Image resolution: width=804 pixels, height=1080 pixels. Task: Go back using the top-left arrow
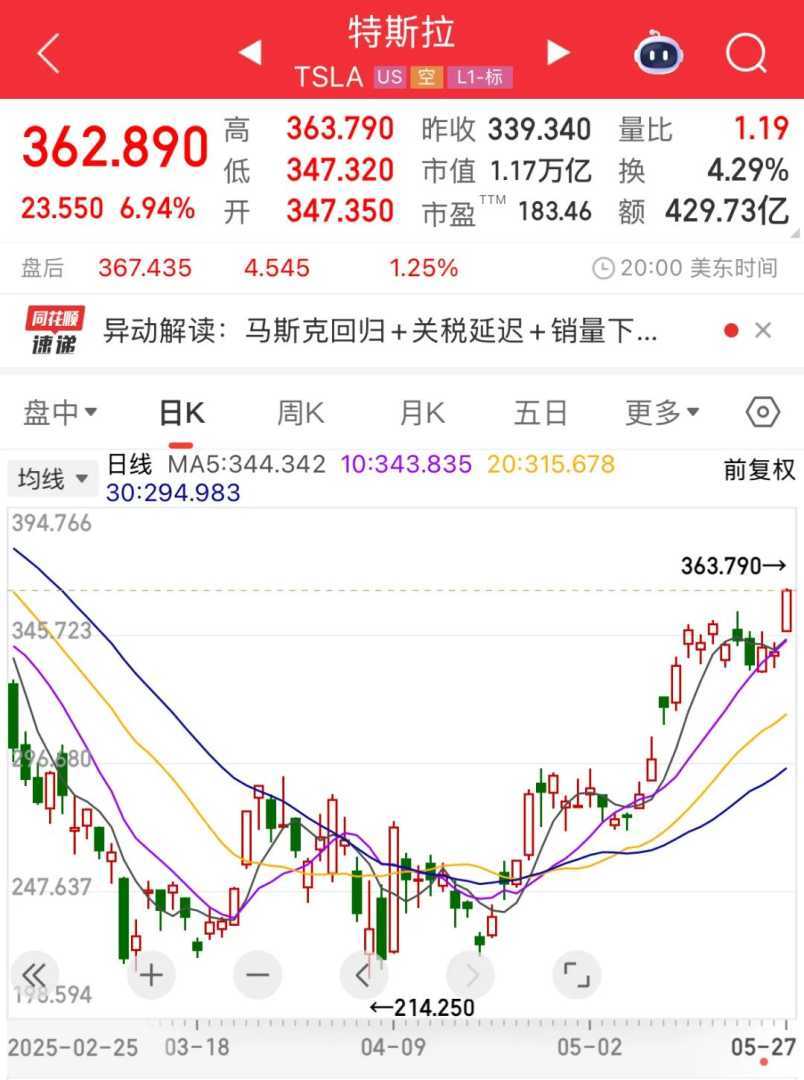[x=48, y=54]
